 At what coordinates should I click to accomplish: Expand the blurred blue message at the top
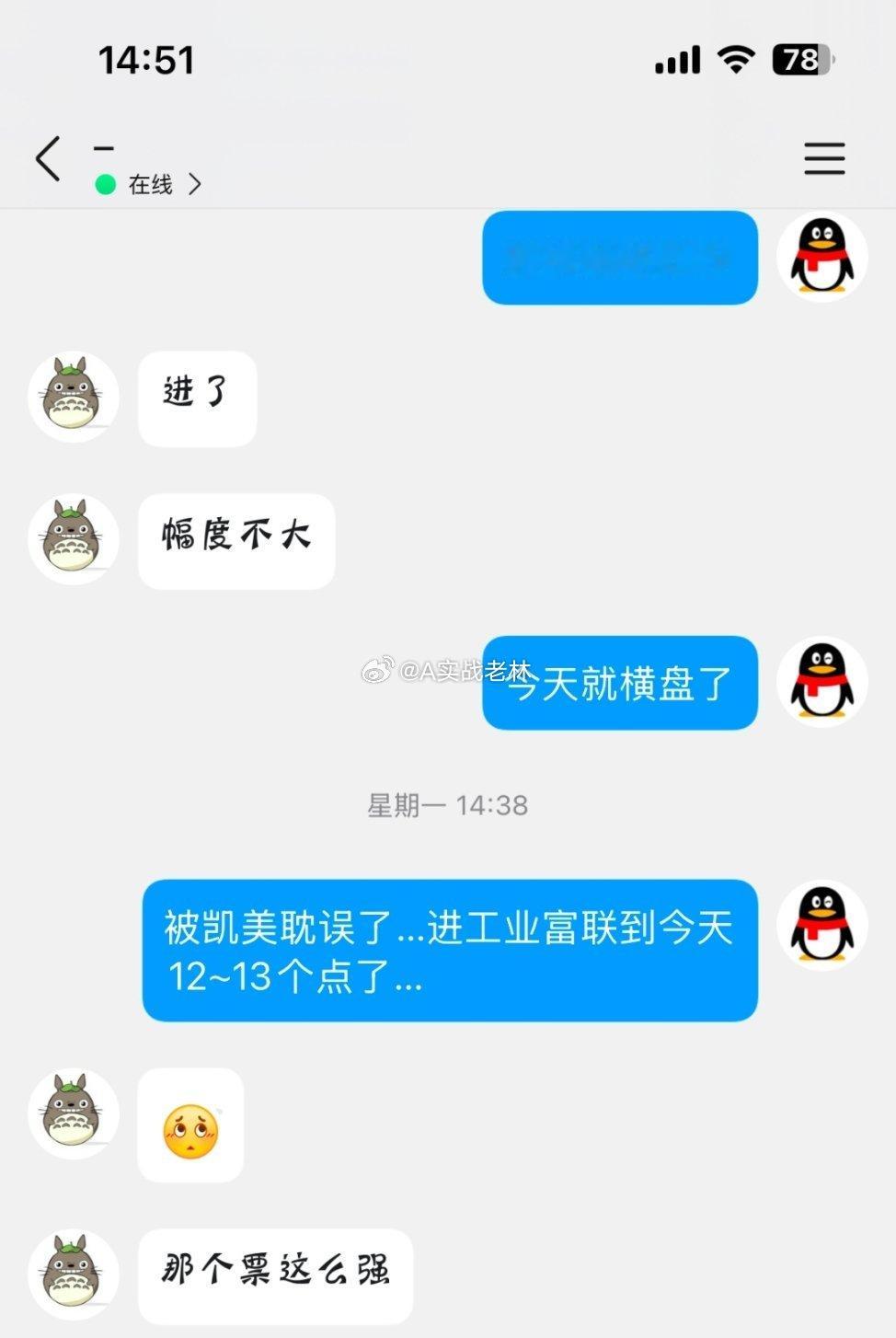pos(620,258)
